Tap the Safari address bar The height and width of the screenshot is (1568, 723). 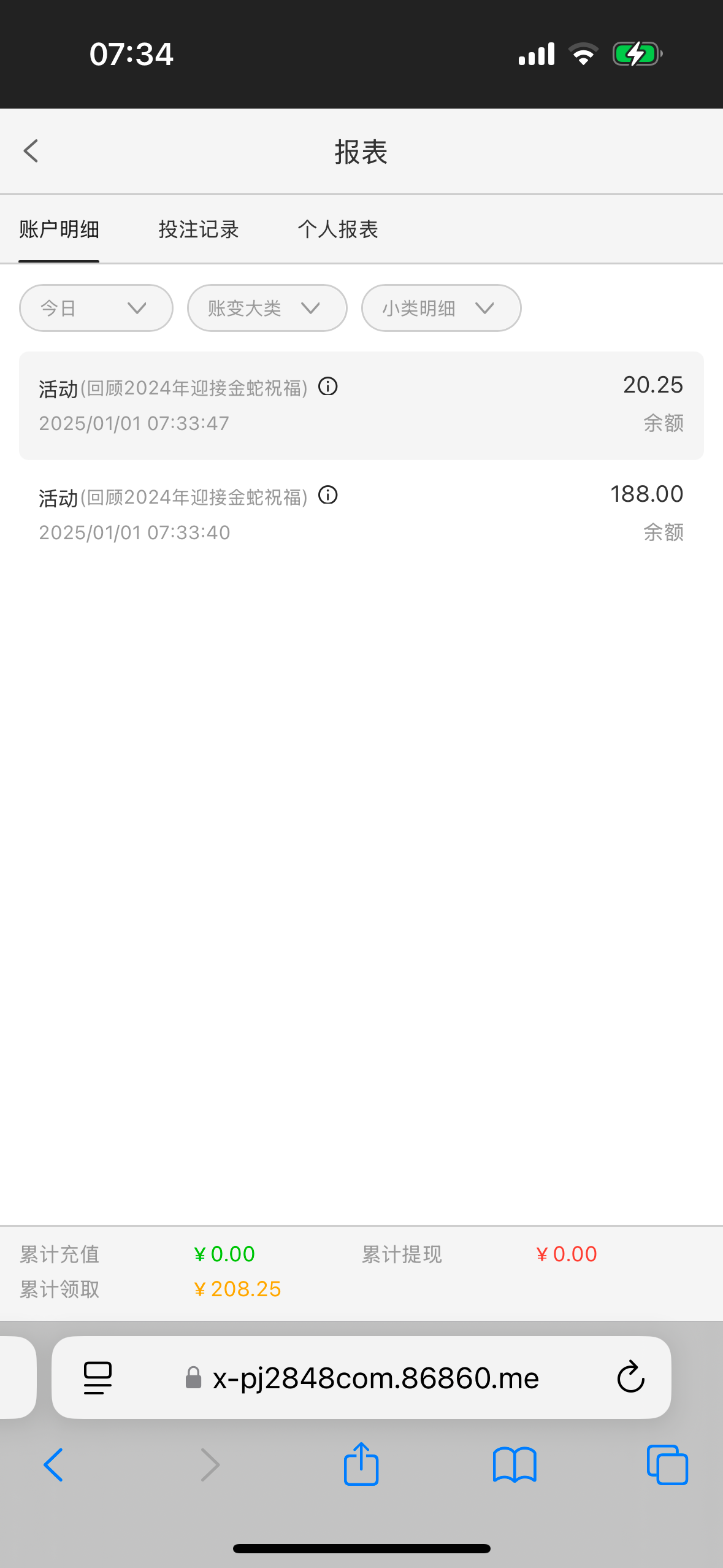pos(374,1377)
